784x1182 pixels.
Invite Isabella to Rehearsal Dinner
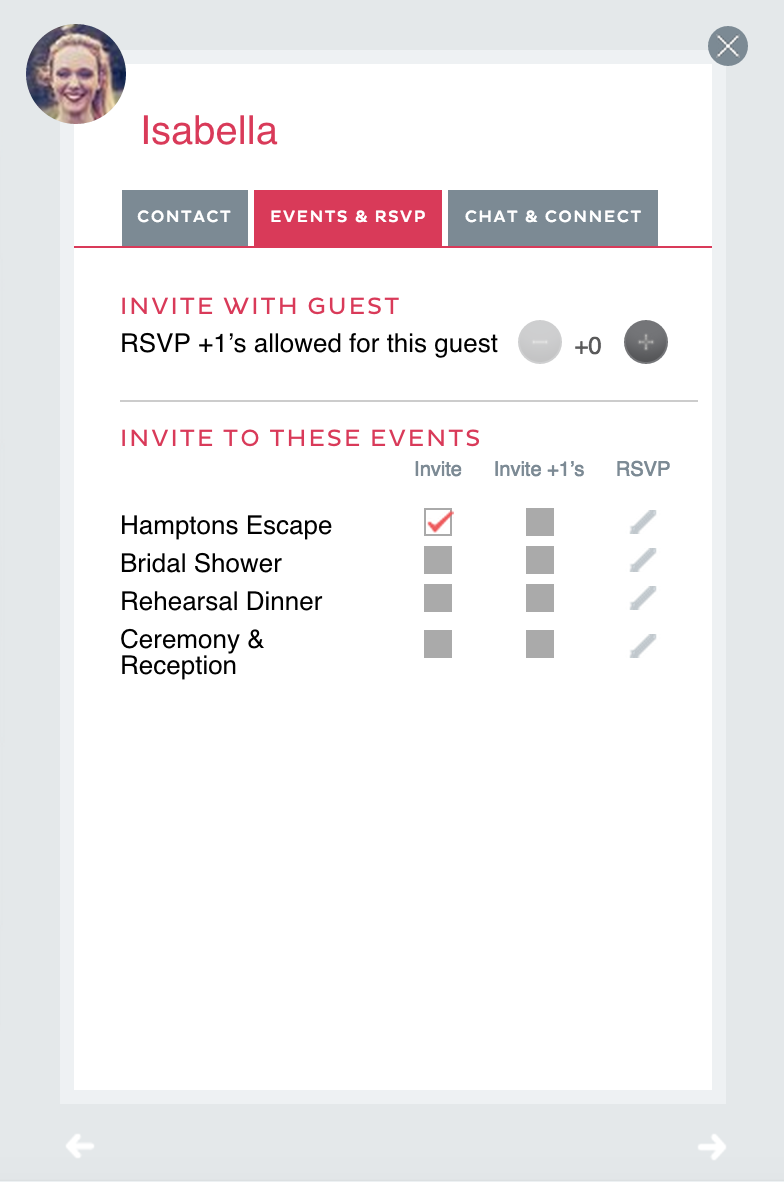pyautogui.click(x=438, y=598)
